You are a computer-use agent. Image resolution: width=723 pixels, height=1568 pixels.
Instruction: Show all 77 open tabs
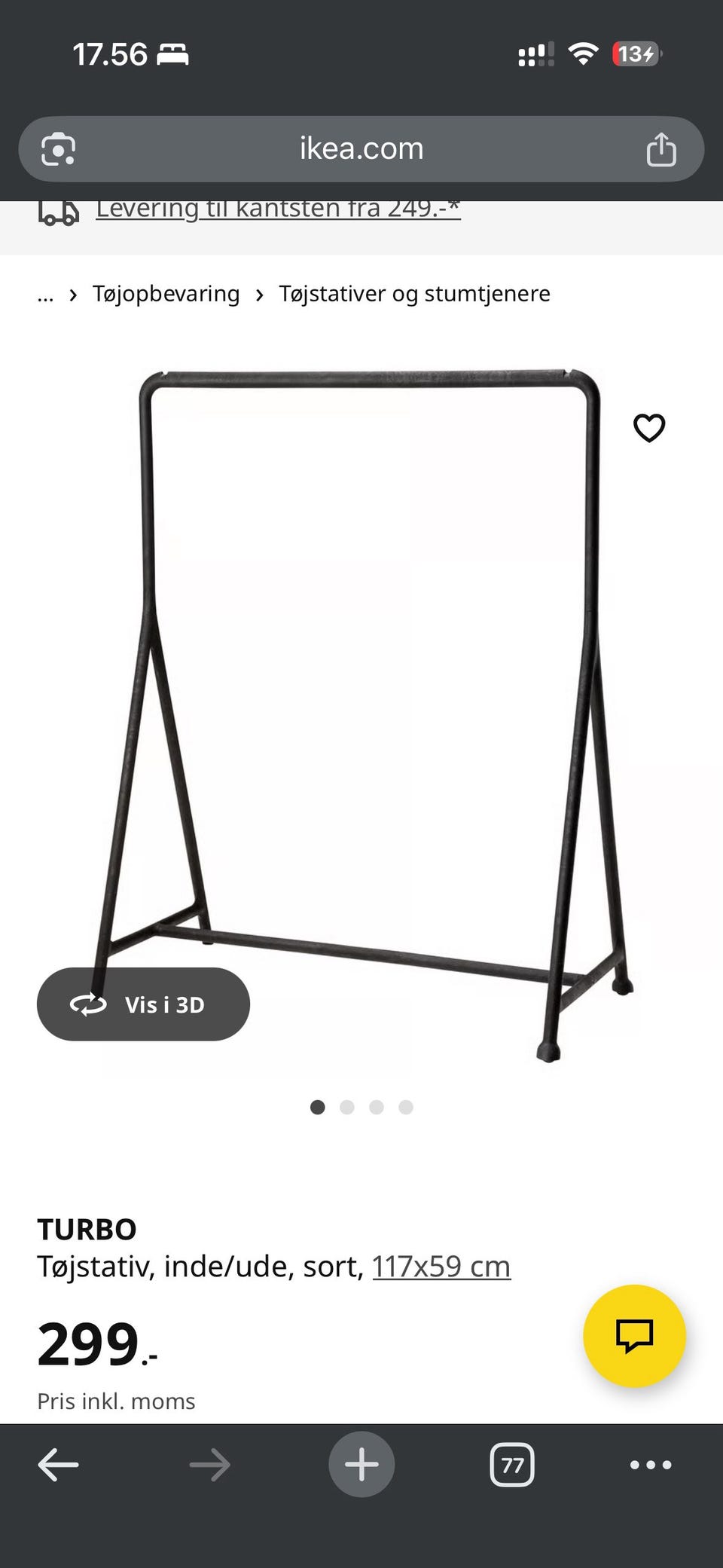(x=512, y=1465)
